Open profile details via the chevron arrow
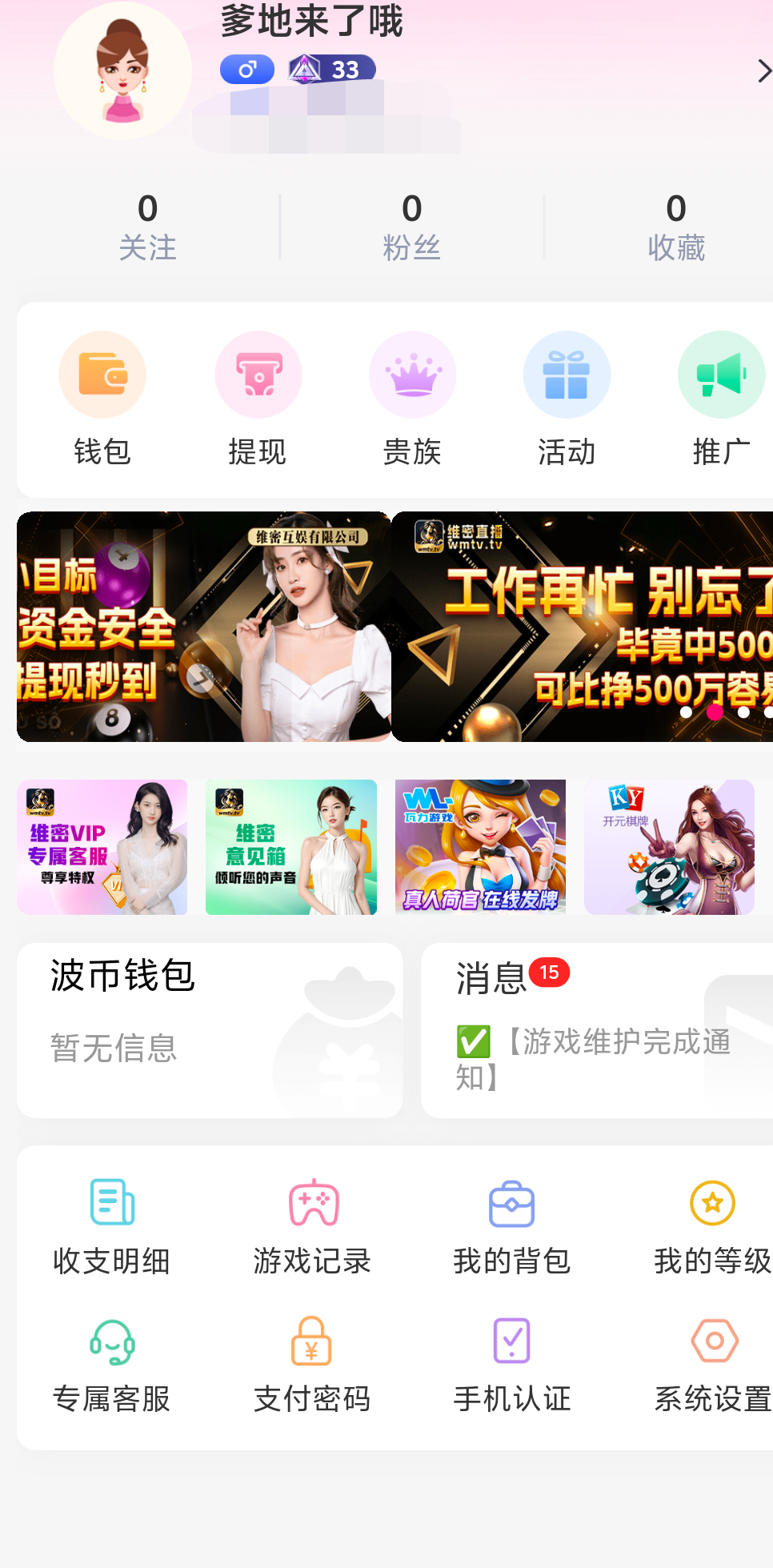The width and height of the screenshot is (773, 1568). [763, 71]
